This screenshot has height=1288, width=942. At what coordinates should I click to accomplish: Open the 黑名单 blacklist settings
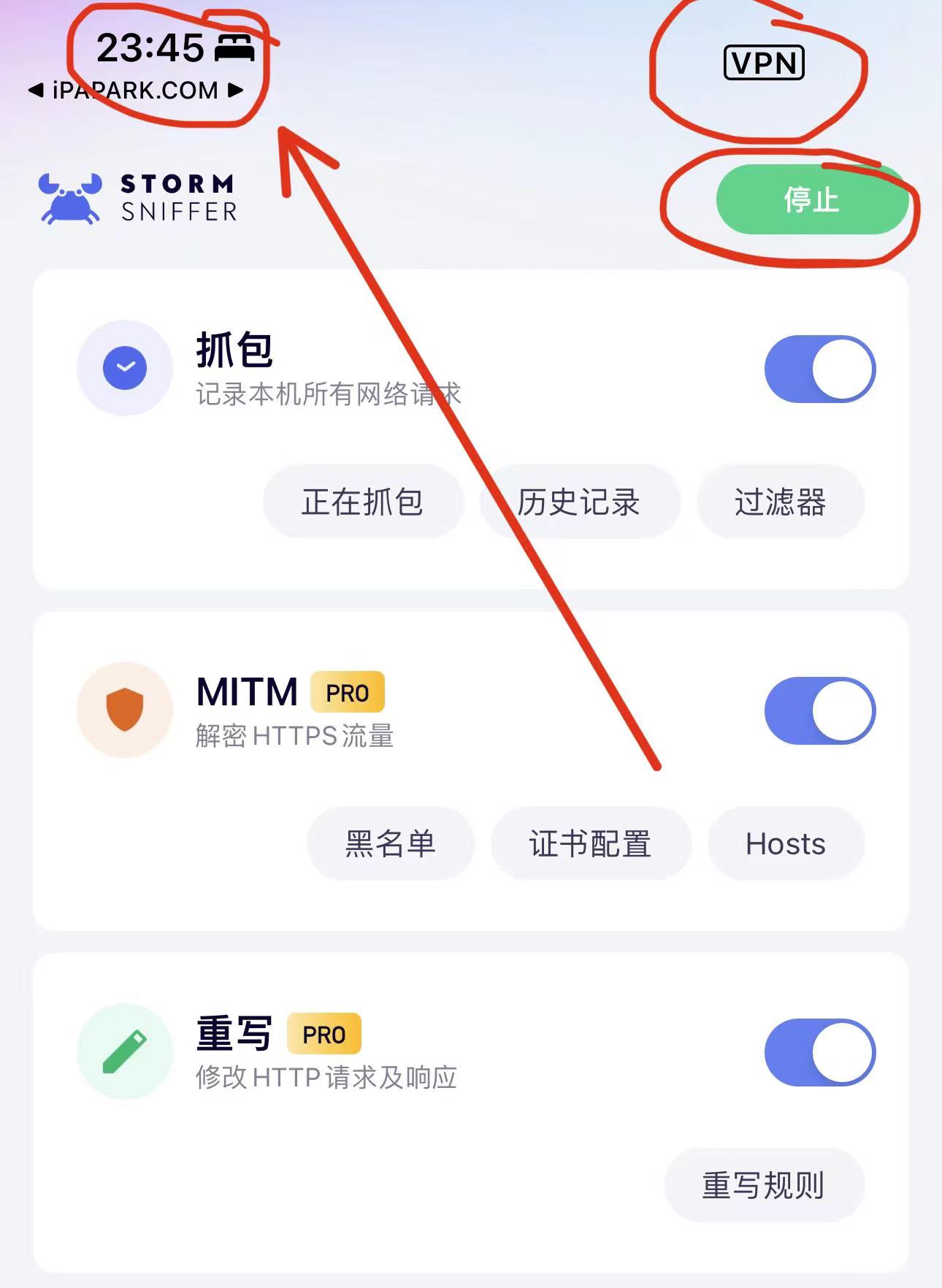click(391, 843)
